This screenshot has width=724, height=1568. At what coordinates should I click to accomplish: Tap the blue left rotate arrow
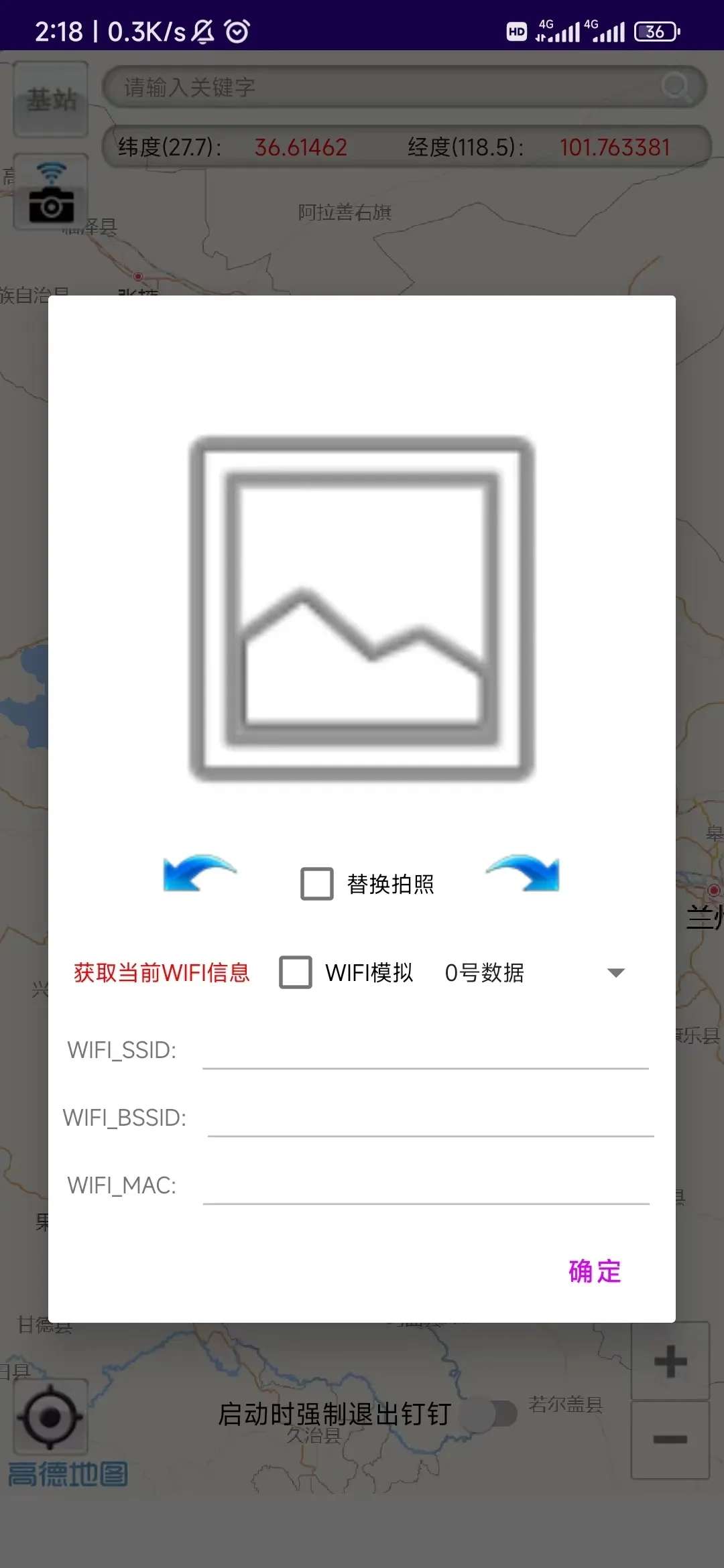(x=199, y=874)
